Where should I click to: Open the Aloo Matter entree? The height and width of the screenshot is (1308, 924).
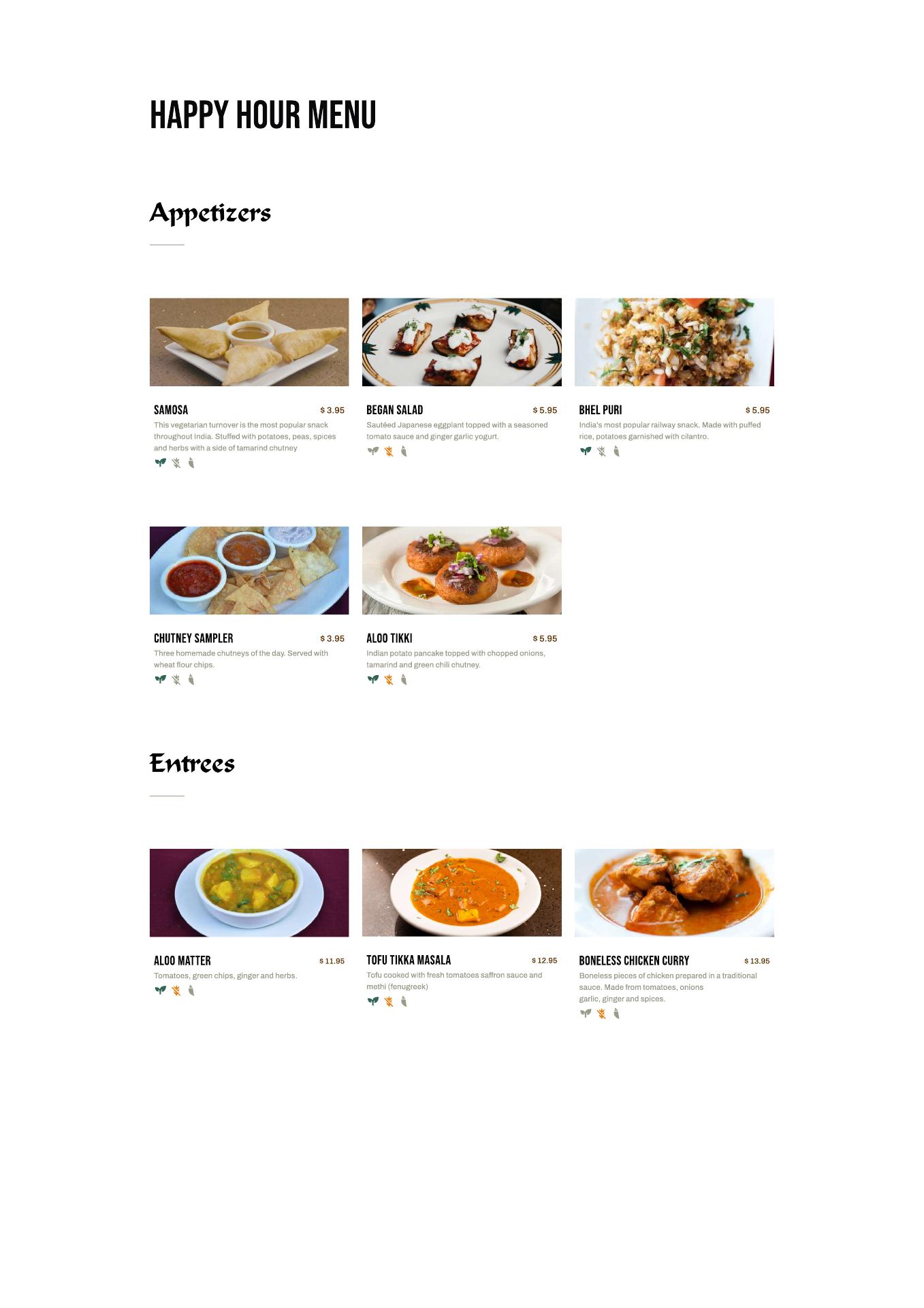(249, 892)
